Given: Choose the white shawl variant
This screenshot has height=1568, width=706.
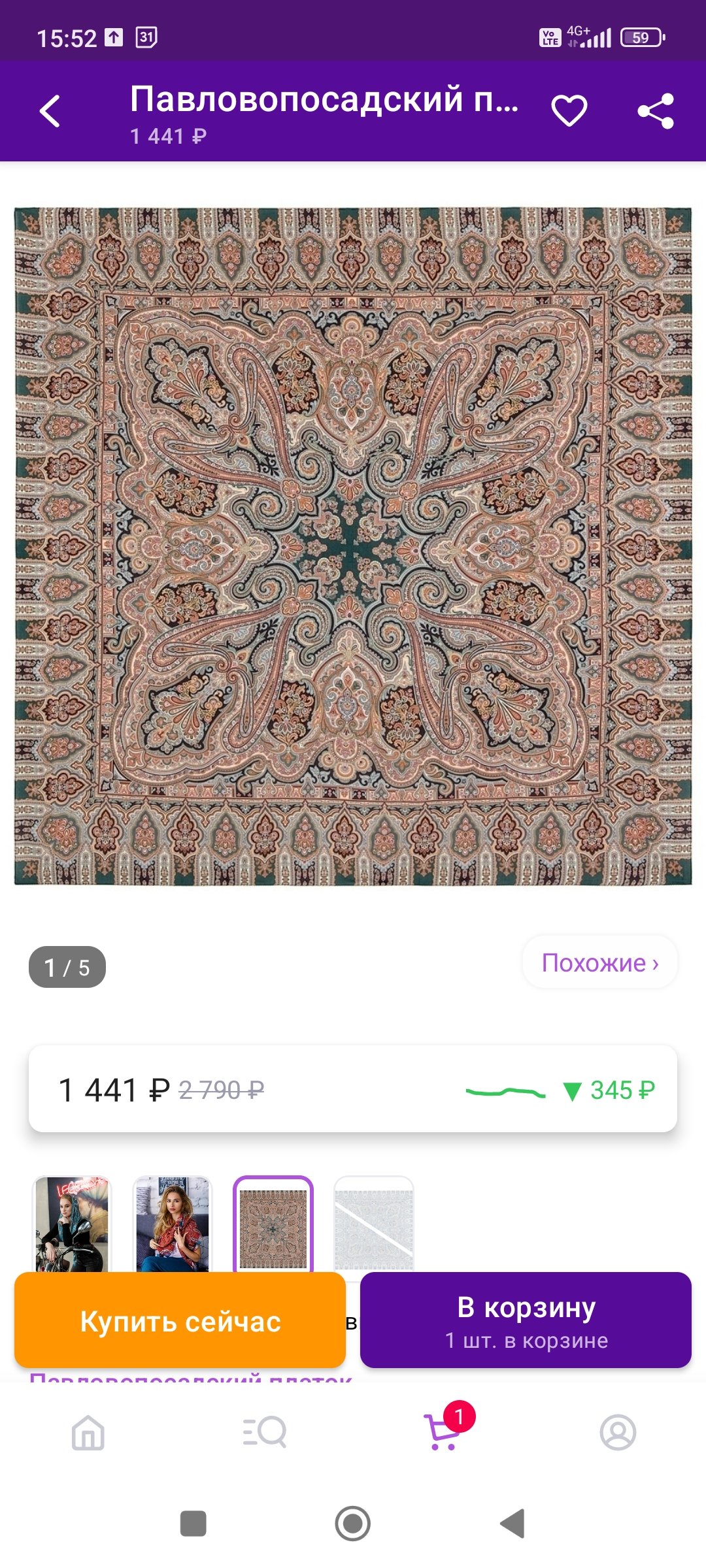Looking at the screenshot, I should pyautogui.click(x=374, y=1223).
